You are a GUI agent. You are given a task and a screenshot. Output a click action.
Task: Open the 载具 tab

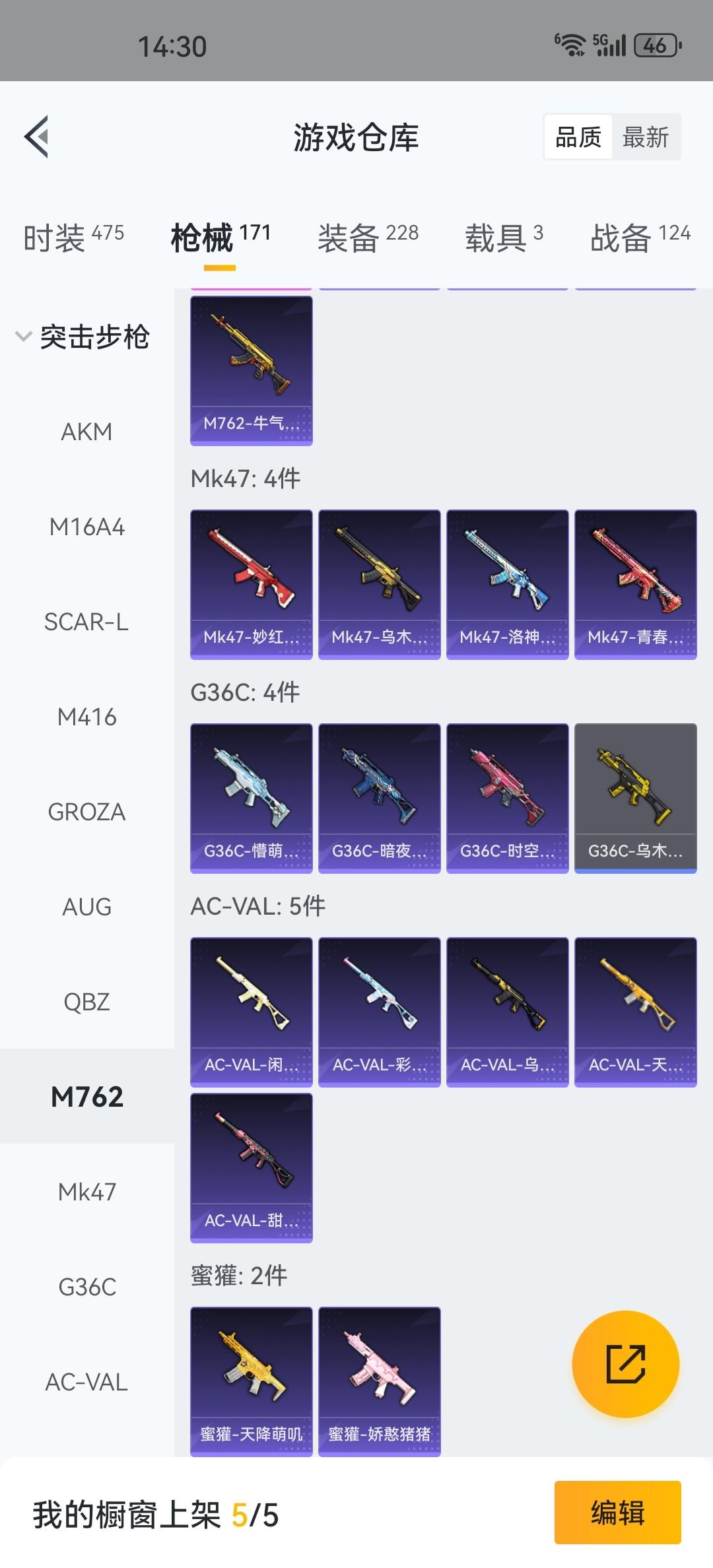[x=504, y=238]
